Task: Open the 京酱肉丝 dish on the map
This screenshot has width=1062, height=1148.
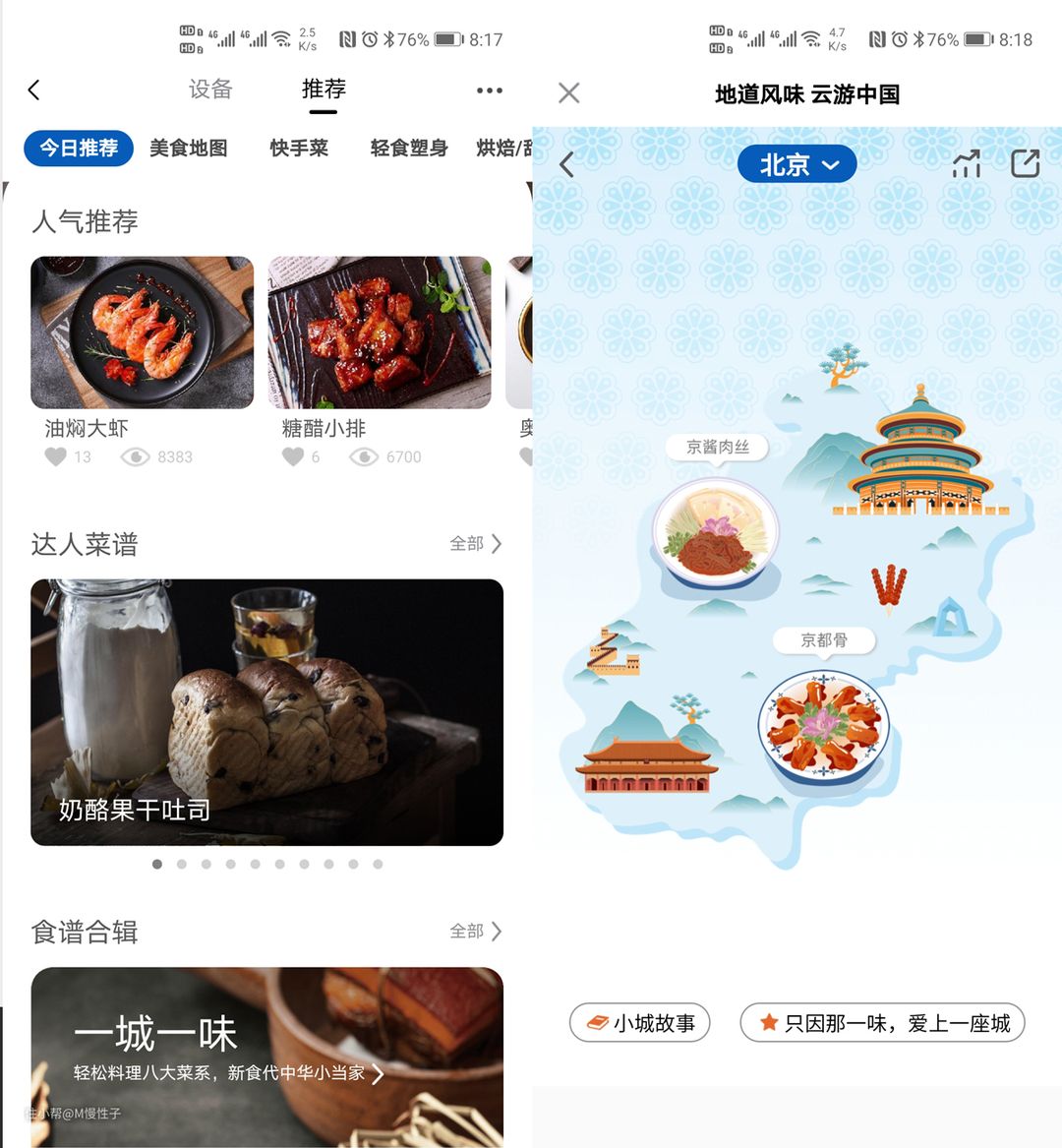Action: pos(716,531)
